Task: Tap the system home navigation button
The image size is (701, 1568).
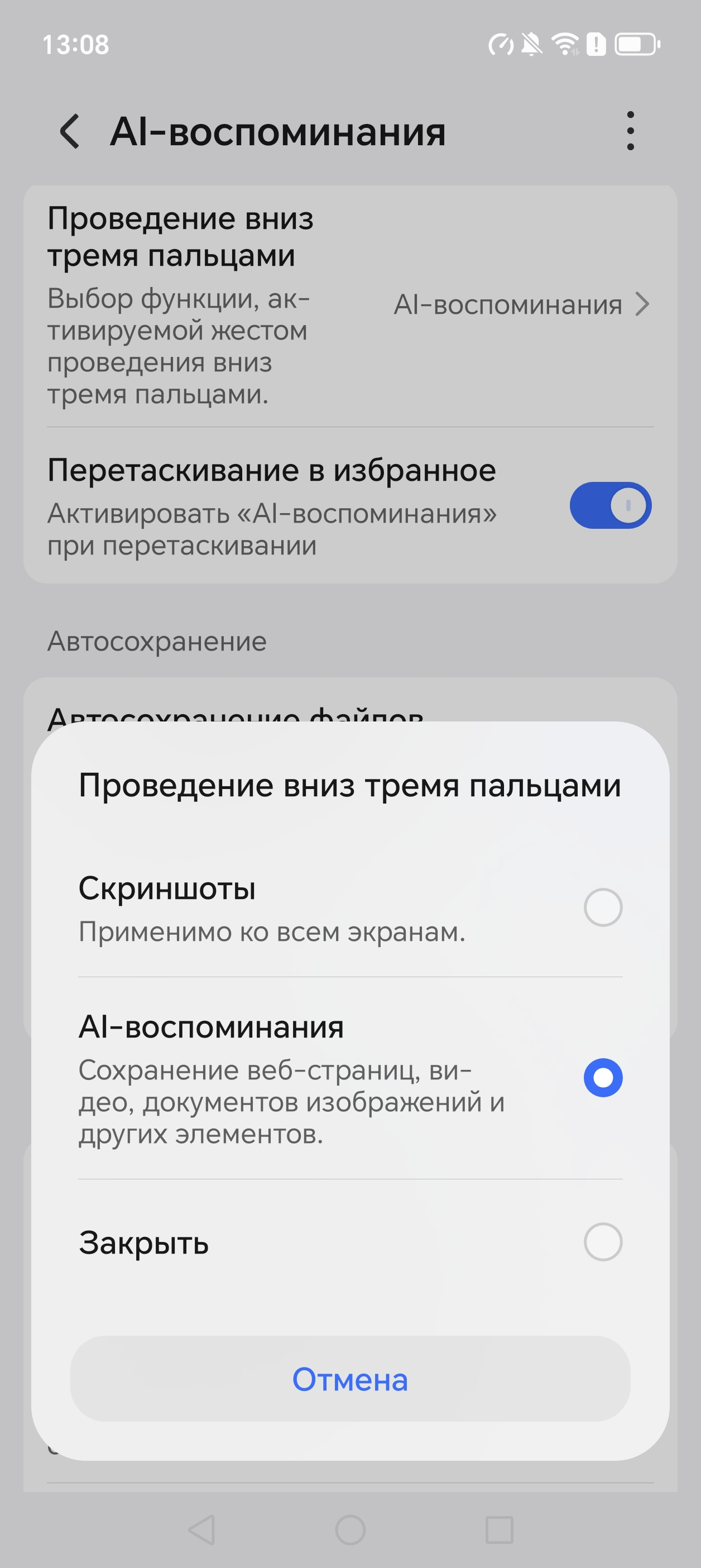Action: [x=350, y=1529]
